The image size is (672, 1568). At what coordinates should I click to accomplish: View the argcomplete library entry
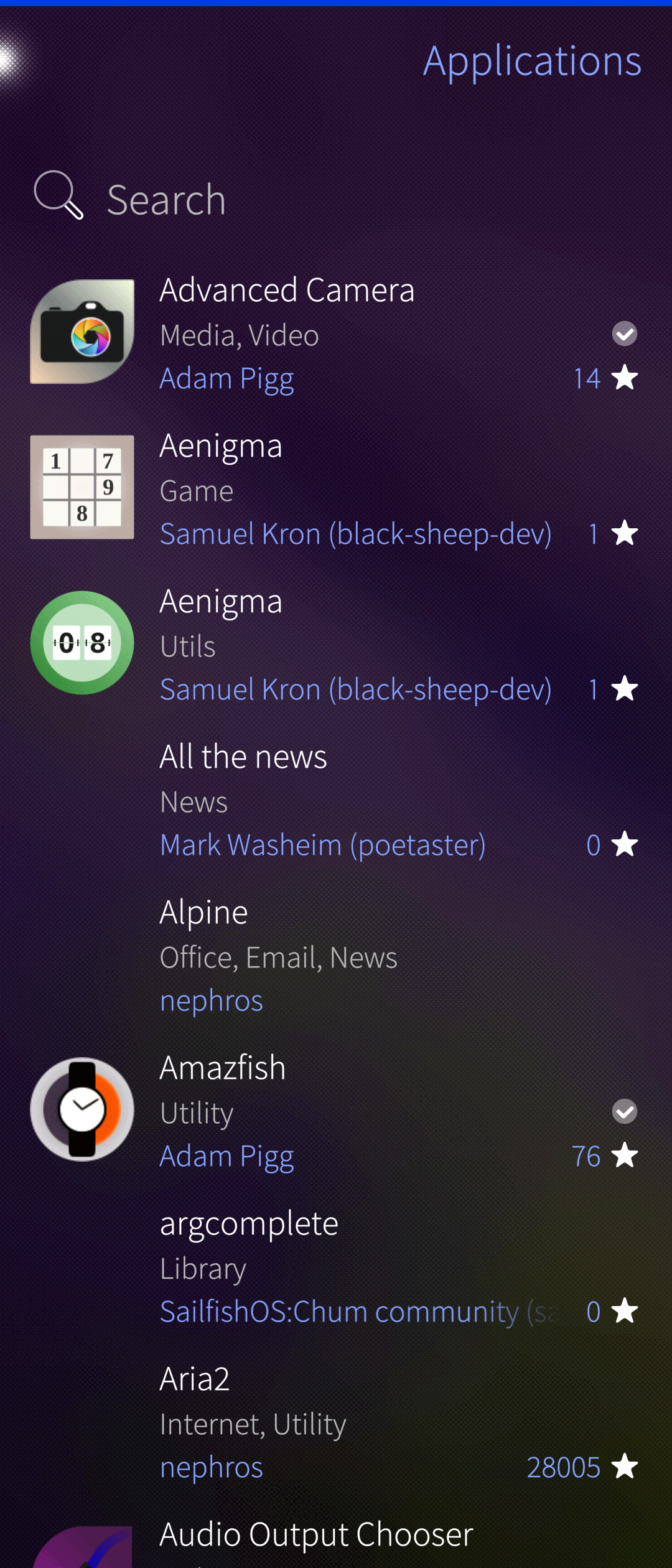coord(336,1266)
